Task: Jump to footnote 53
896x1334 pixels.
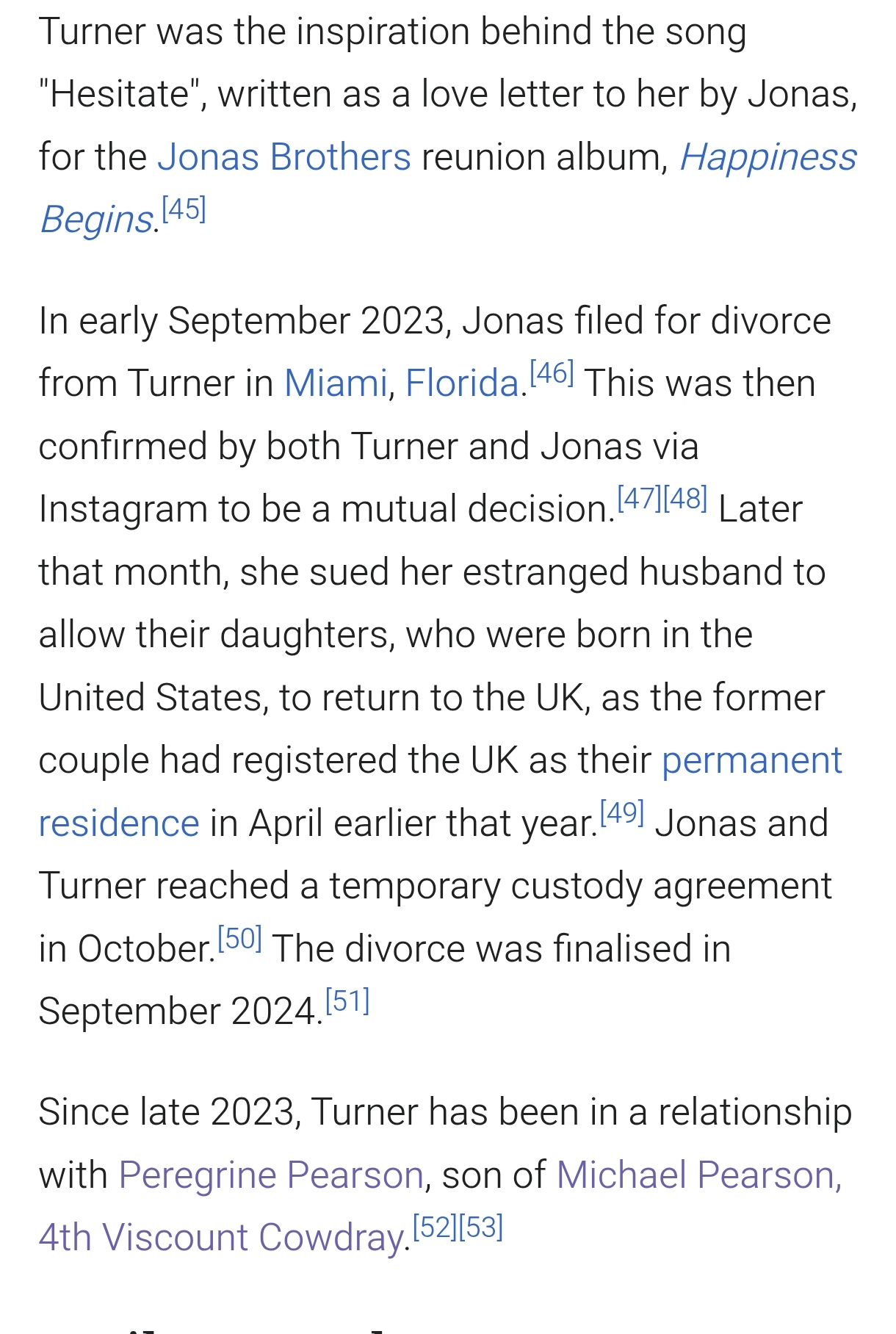Action: (481, 1227)
